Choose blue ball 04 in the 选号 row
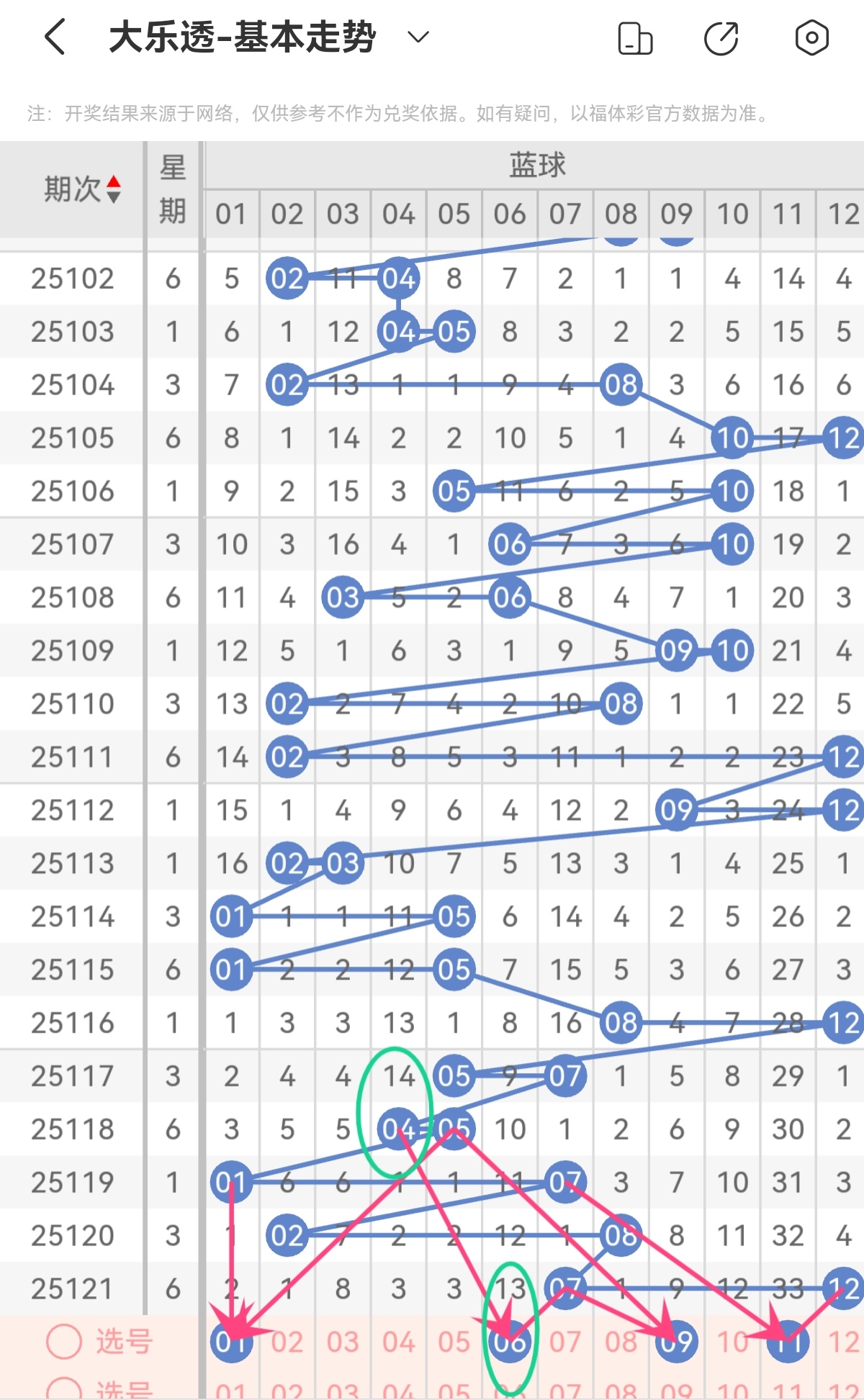 point(398,1342)
